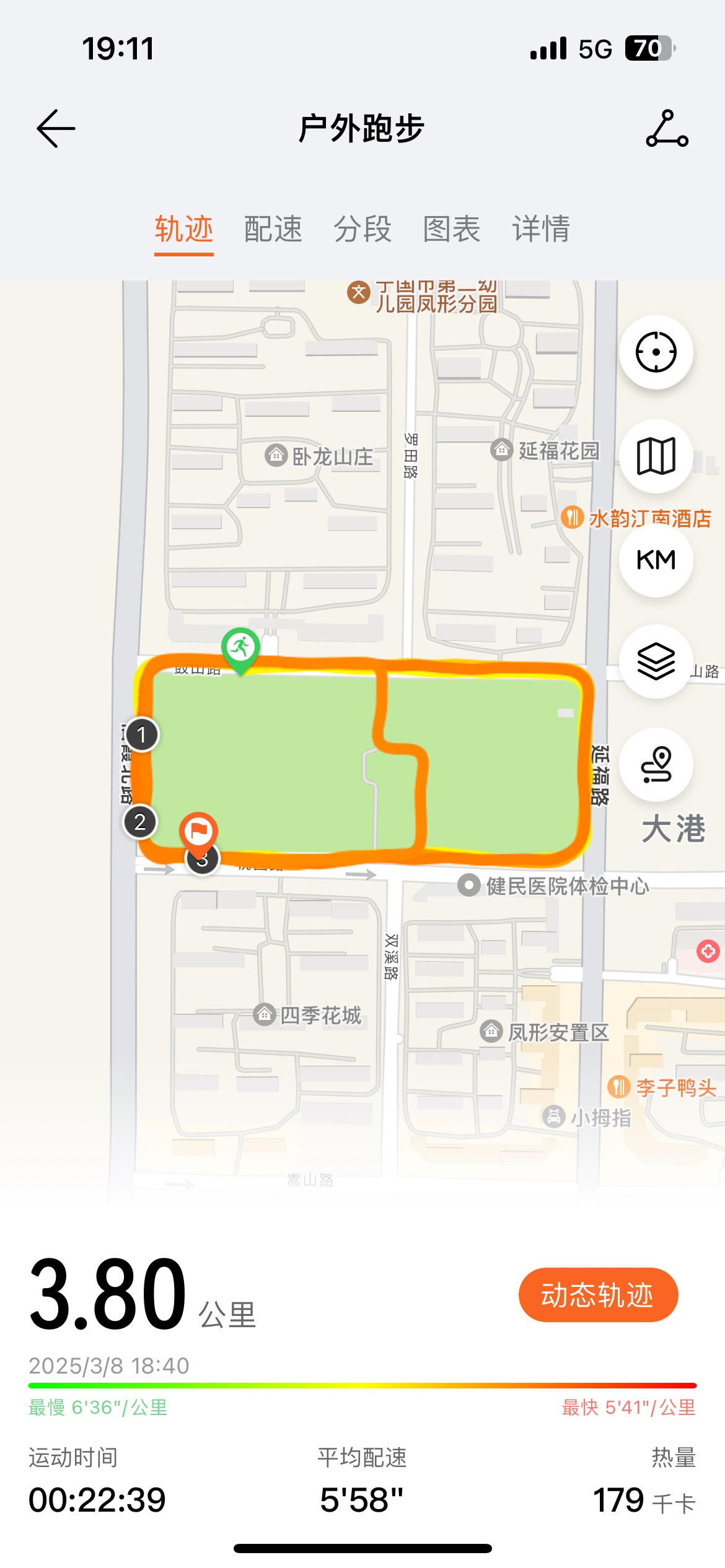
Task: Tap the location pin route button
Action: [656, 764]
